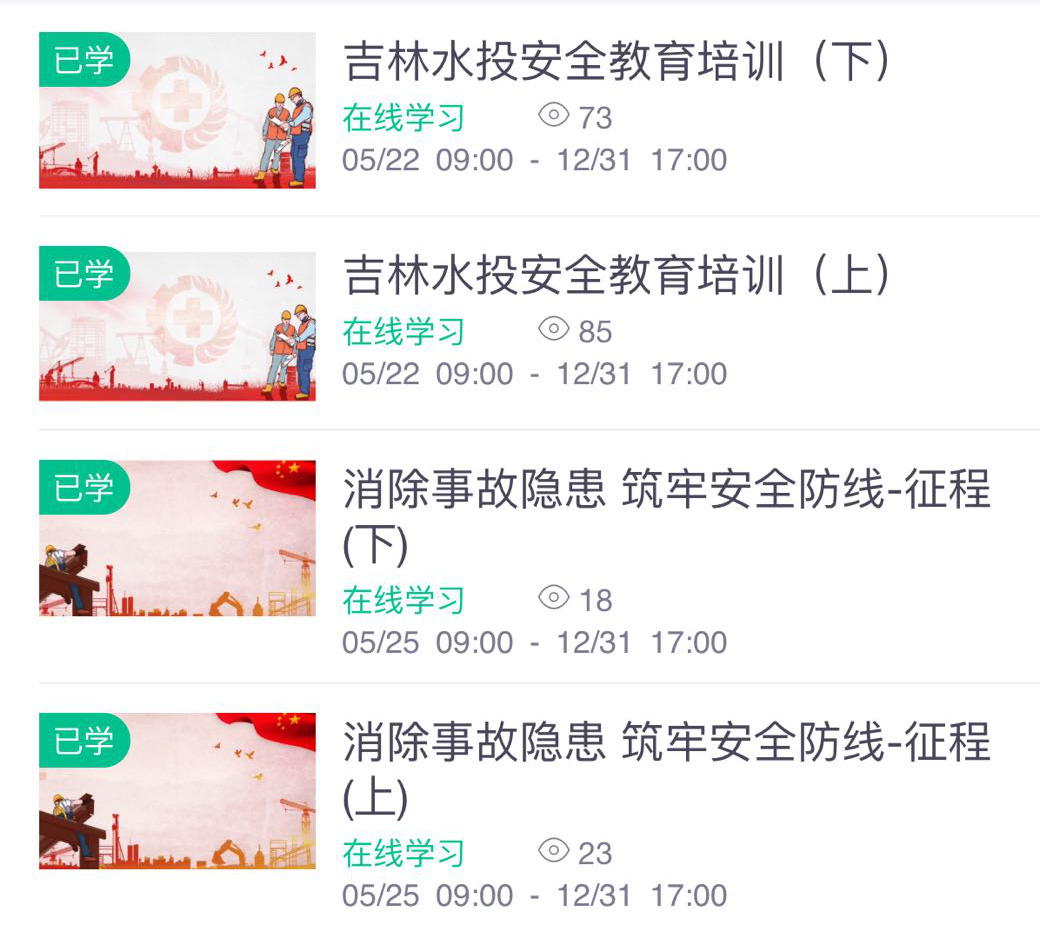Image resolution: width=1040 pixels, height=926 pixels.
Task: Select the 消除事故隐患 筑牢安全防线-征程(上) course
Action: 665,745
